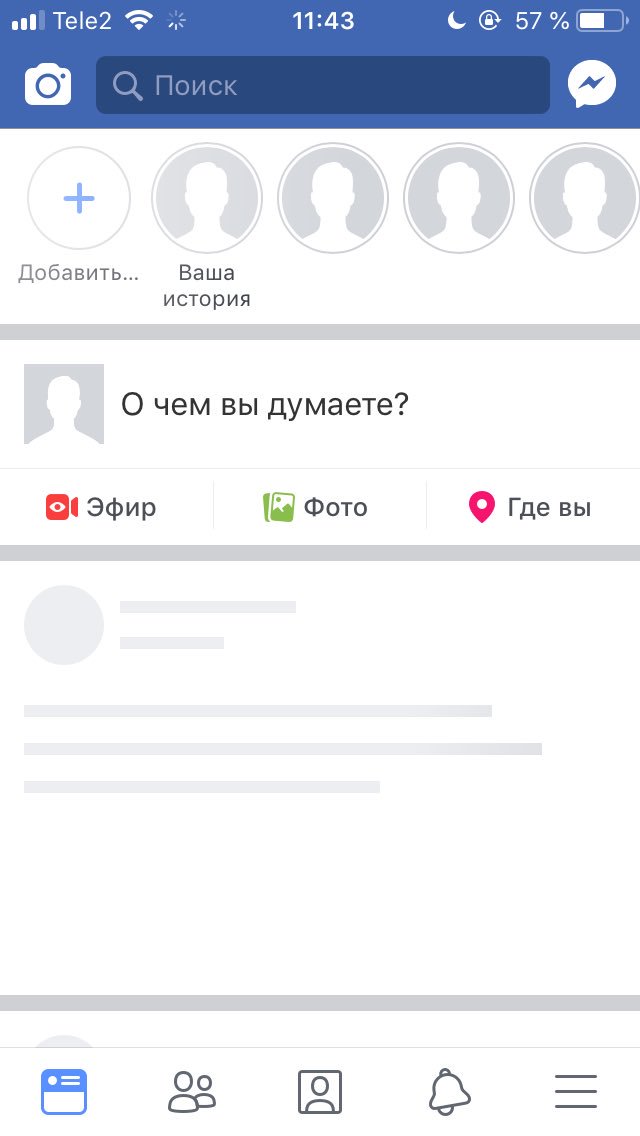Start a live video with Эфир
The image size is (640, 1136).
(x=101, y=507)
